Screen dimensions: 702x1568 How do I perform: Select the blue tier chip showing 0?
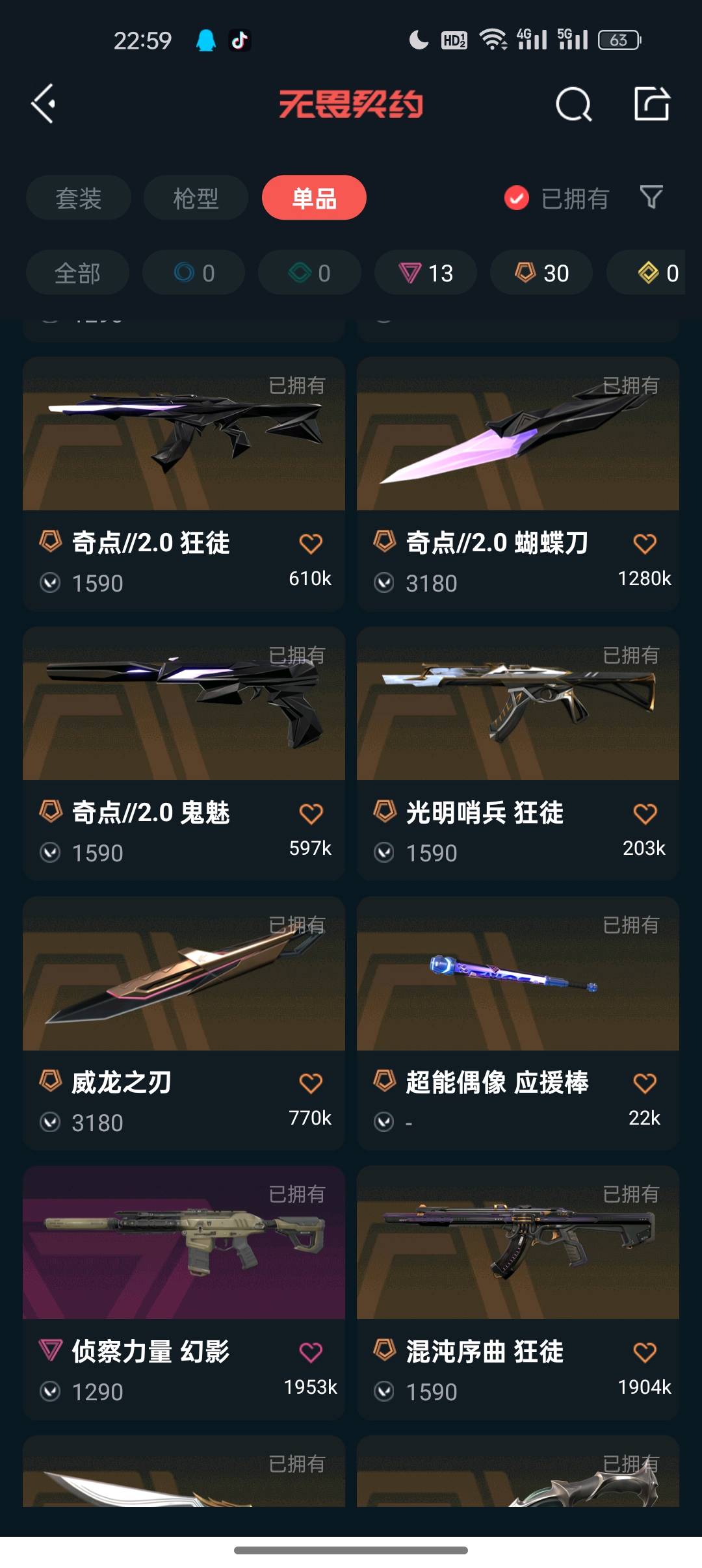[194, 273]
